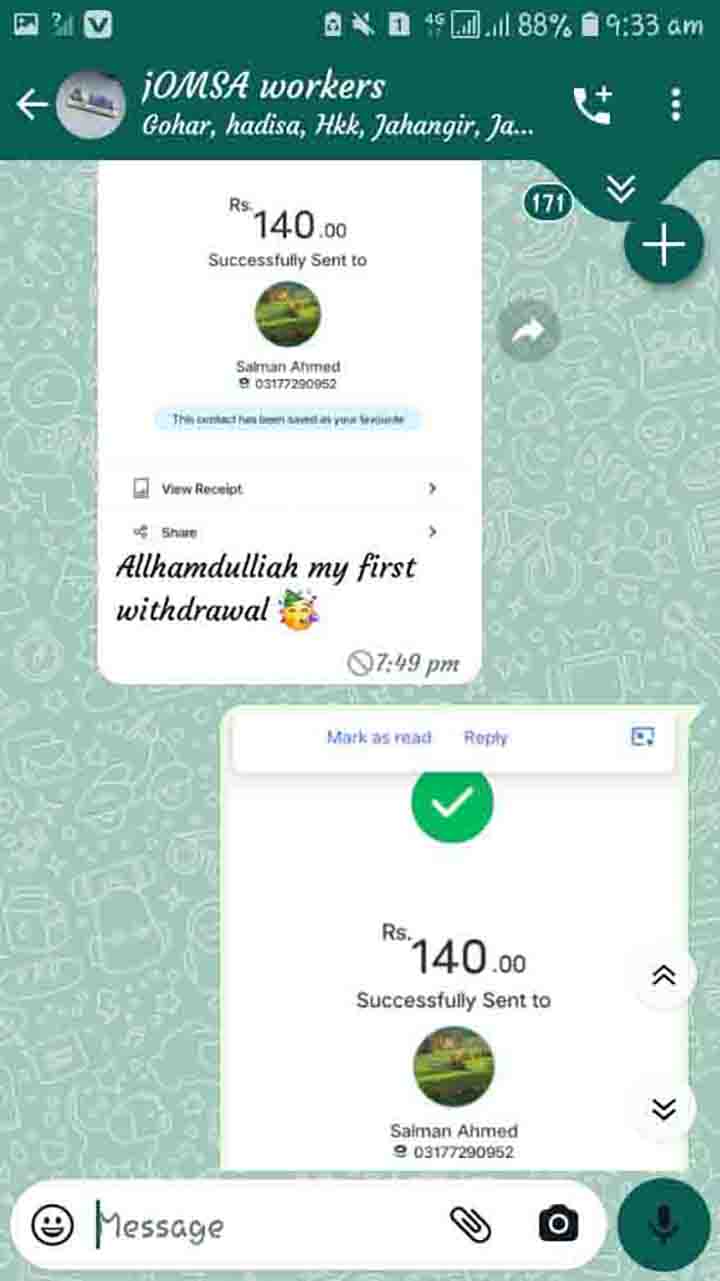Open the camera to send a photo
The width and height of the screenshot is (720, 1281).
[x=558, y=1224]
